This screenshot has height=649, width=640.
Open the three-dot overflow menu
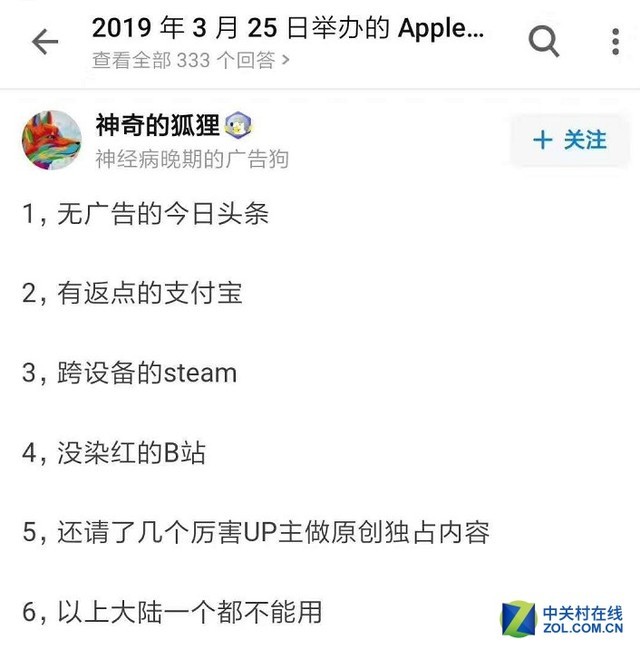615,41
